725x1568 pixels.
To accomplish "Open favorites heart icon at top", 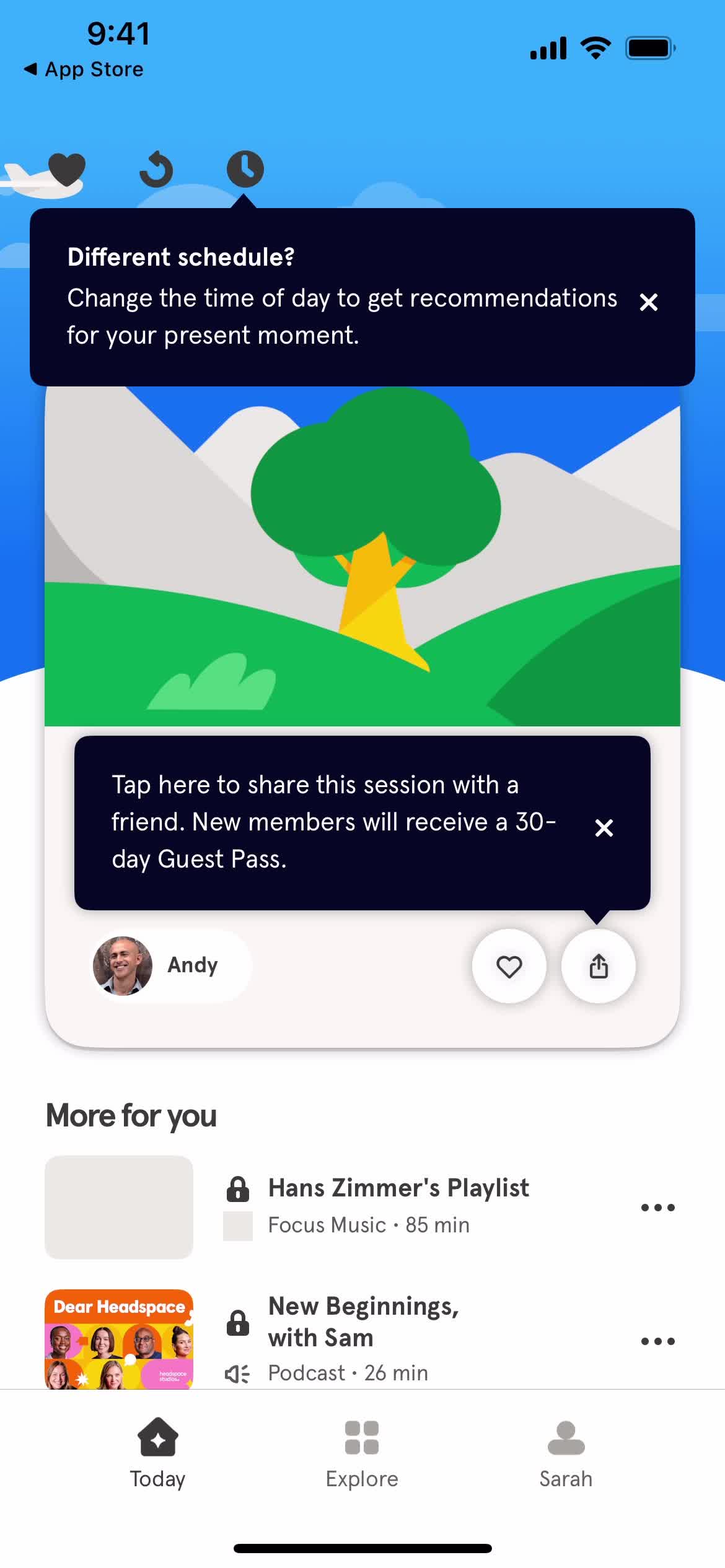I will click(x=67, y=168).
